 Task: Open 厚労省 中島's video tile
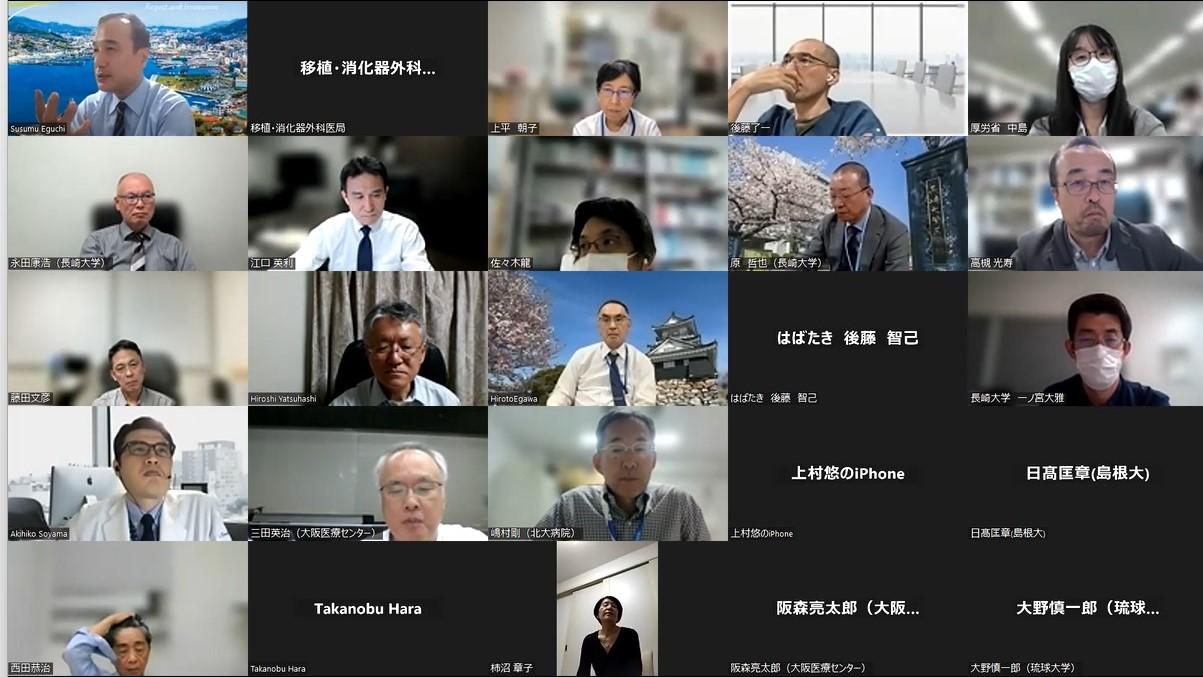1084,68
